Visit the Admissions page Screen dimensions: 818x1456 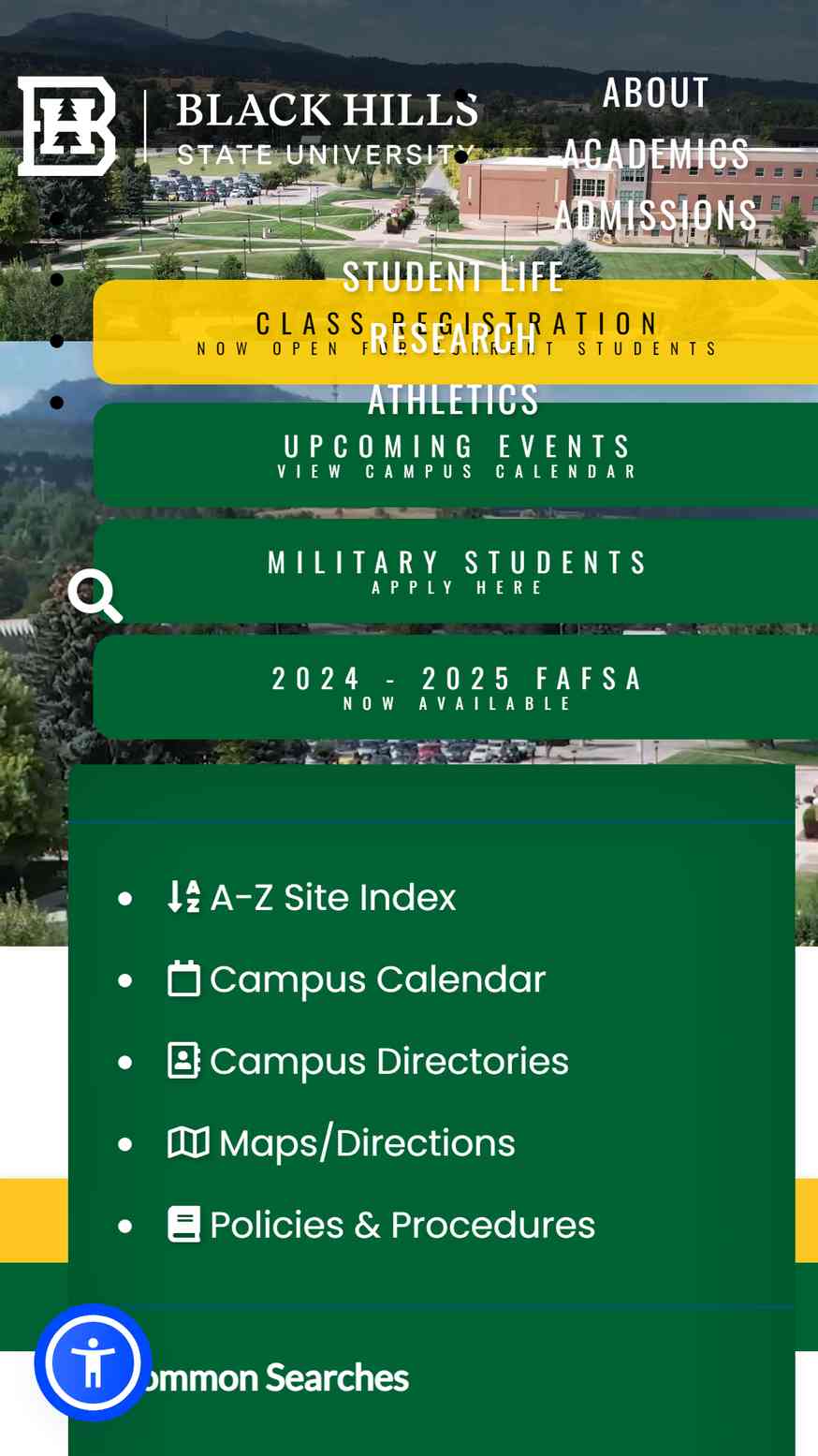click(655, 215)
